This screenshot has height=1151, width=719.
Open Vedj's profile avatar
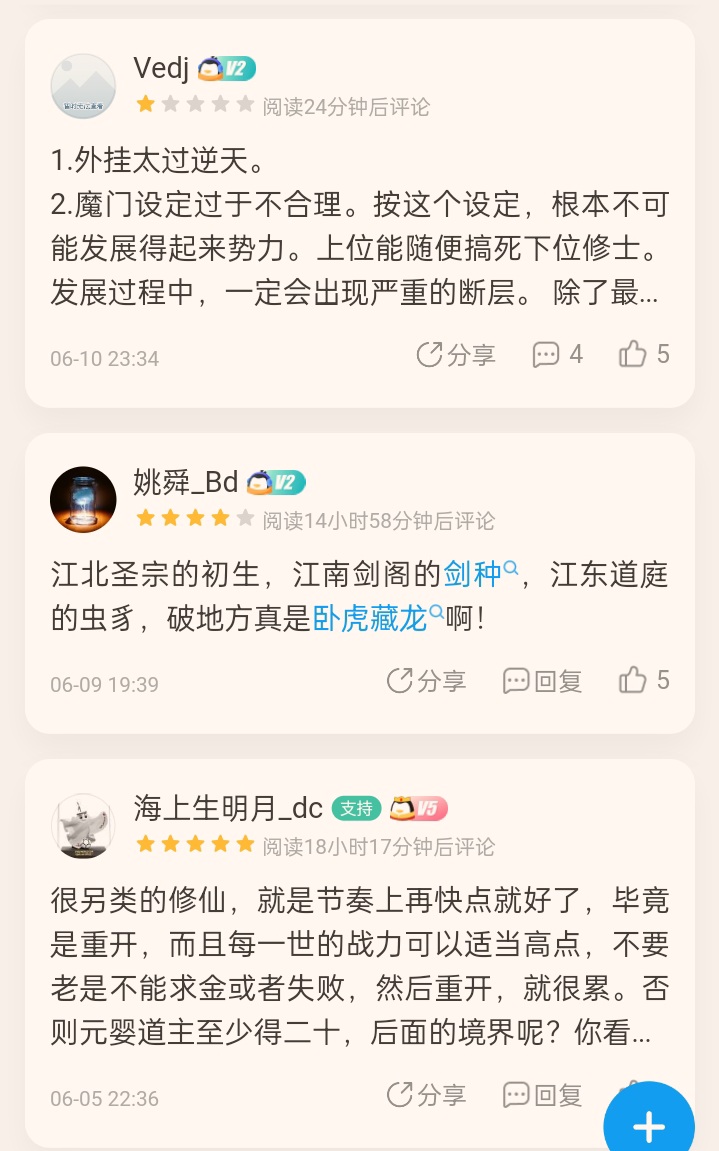coord(83,86)
